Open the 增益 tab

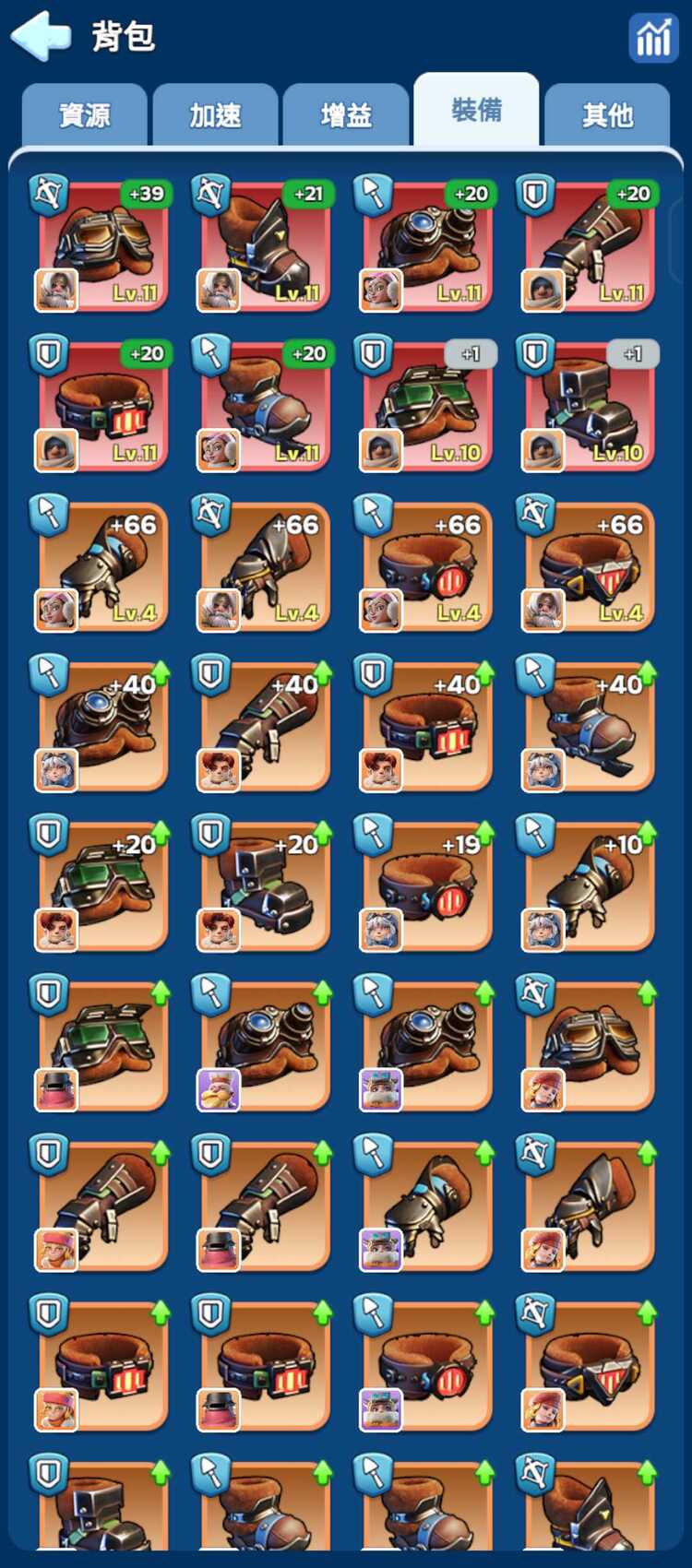coord(346,115)
